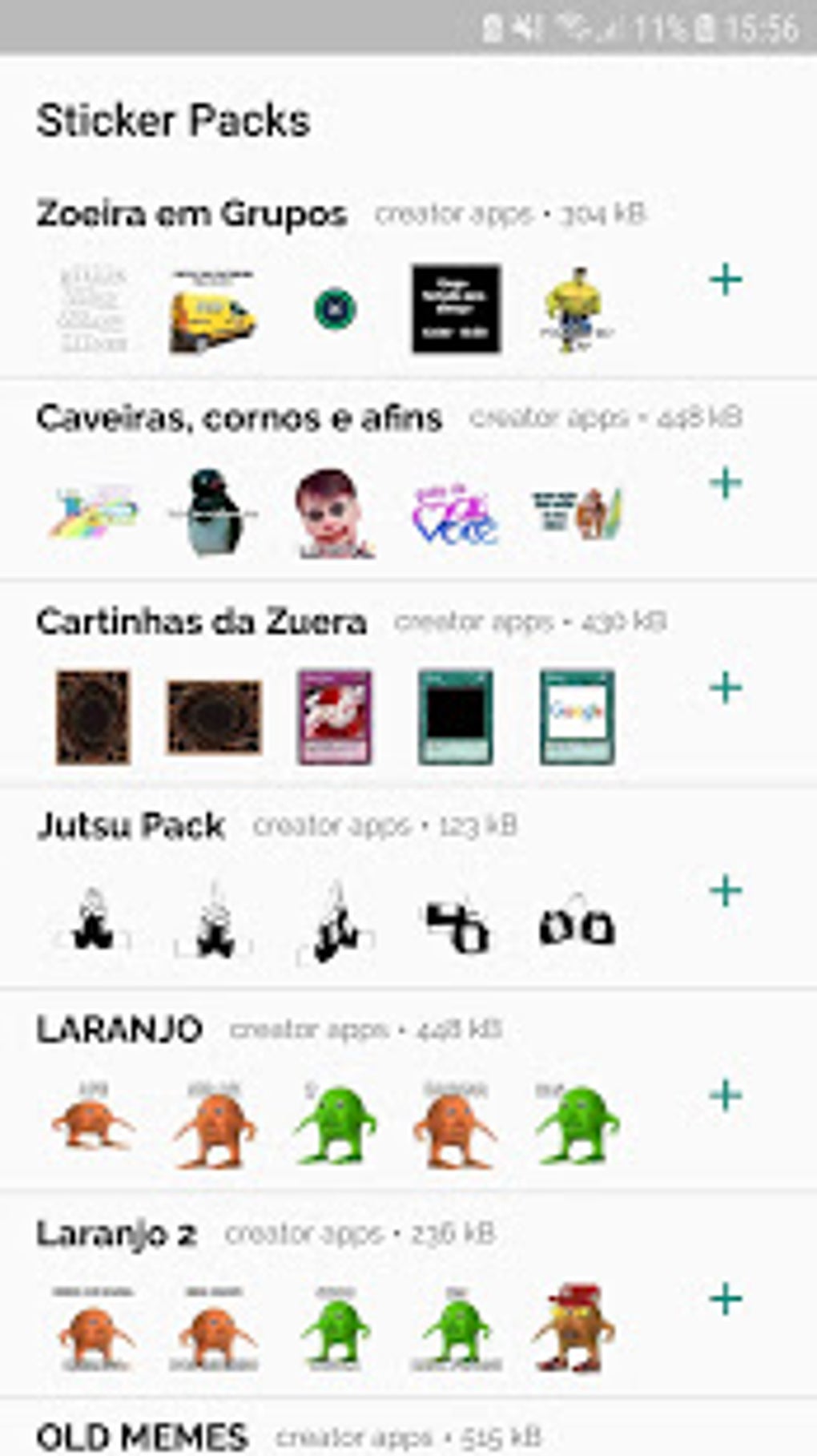Add the Cartinhas da Zuera pack
The image size is (817, 1456).
[x=726, y=688]
